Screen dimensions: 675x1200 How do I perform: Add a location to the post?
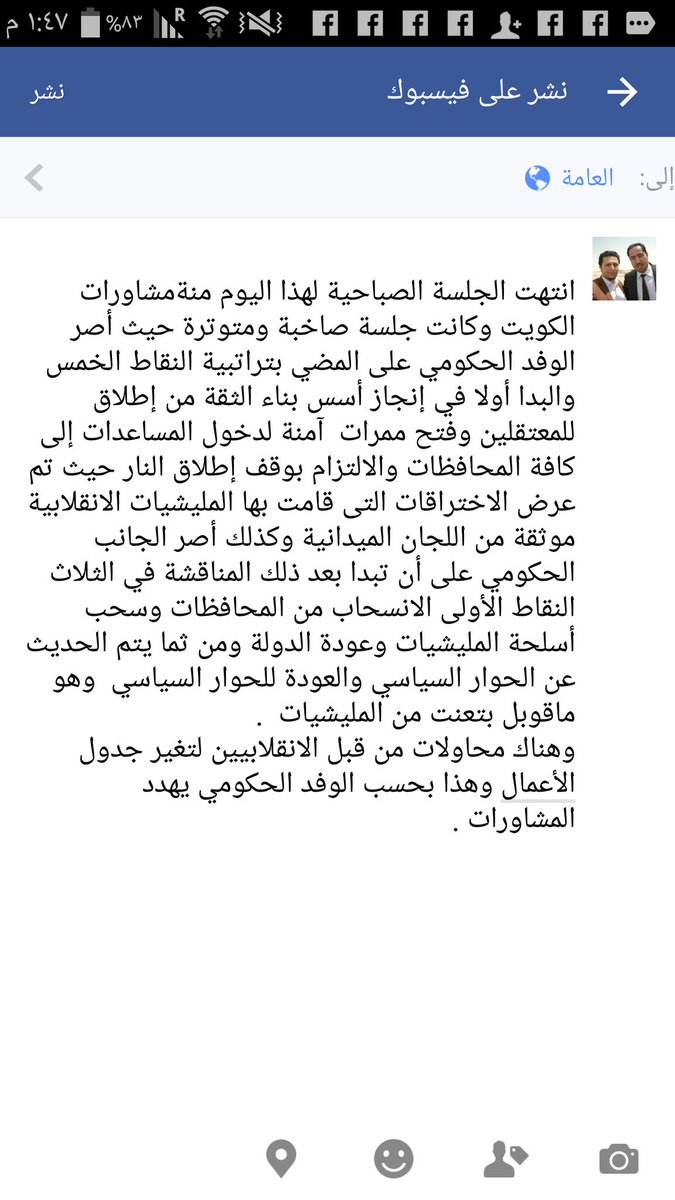281,1159
